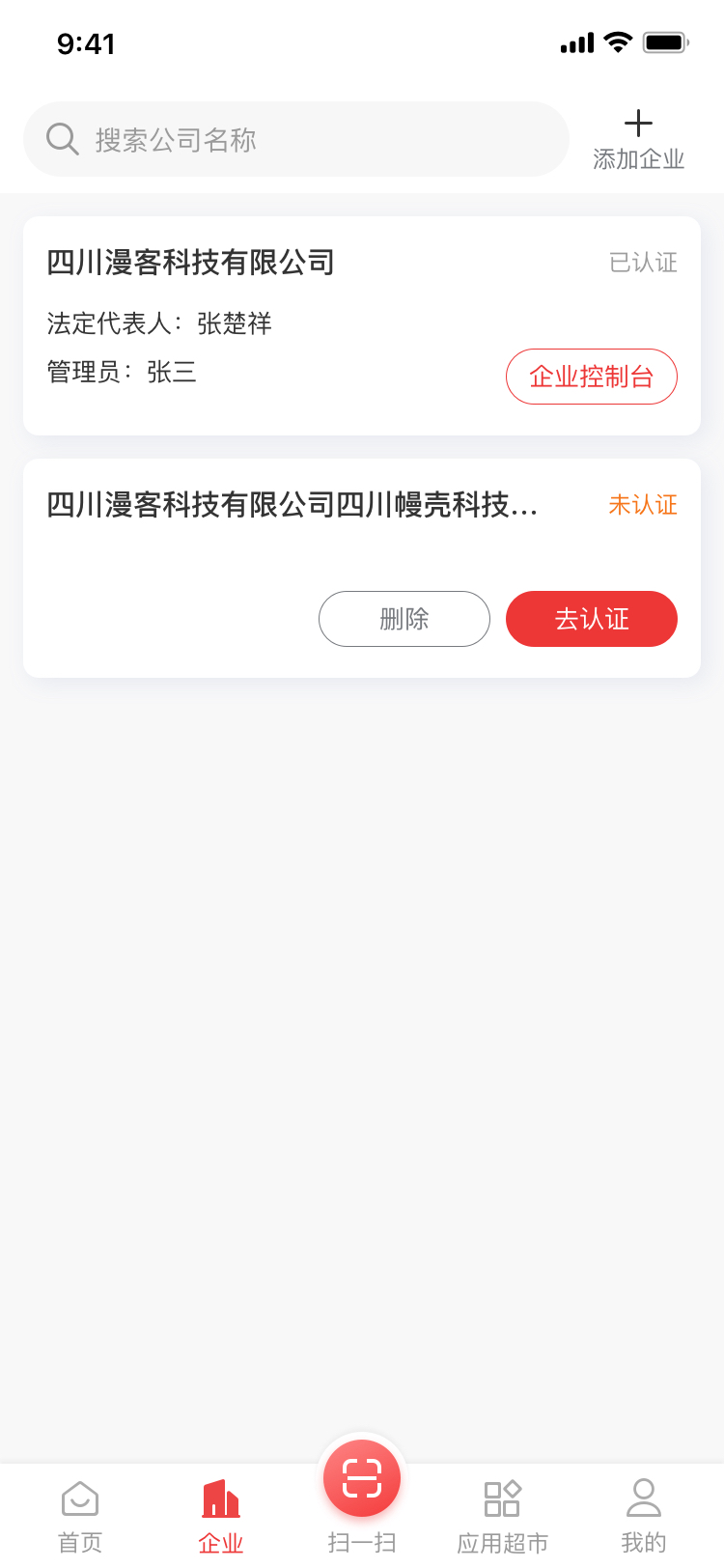Open the 四川漫客科技有限公司 verified company card

point(191,262)
